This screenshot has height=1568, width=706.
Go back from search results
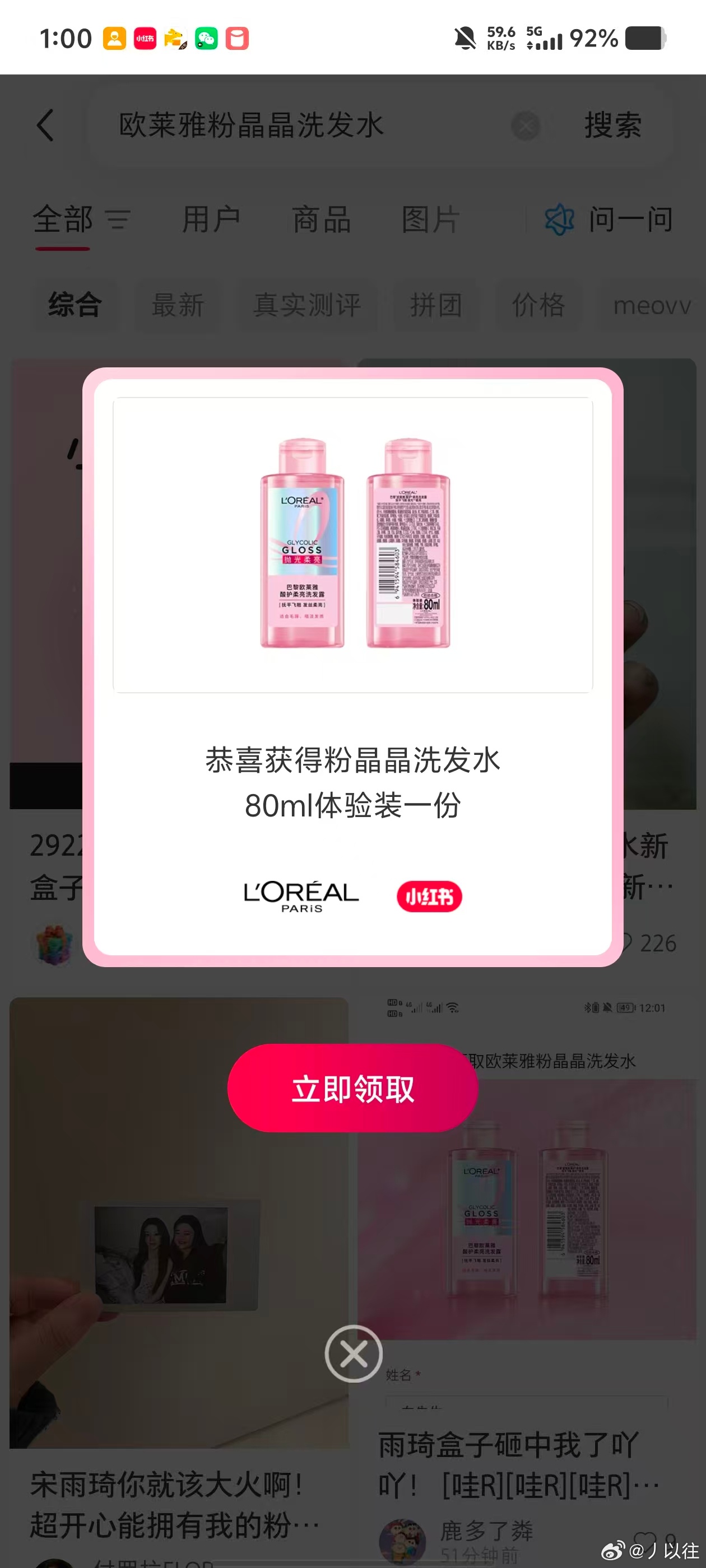[x=46, y=125]
